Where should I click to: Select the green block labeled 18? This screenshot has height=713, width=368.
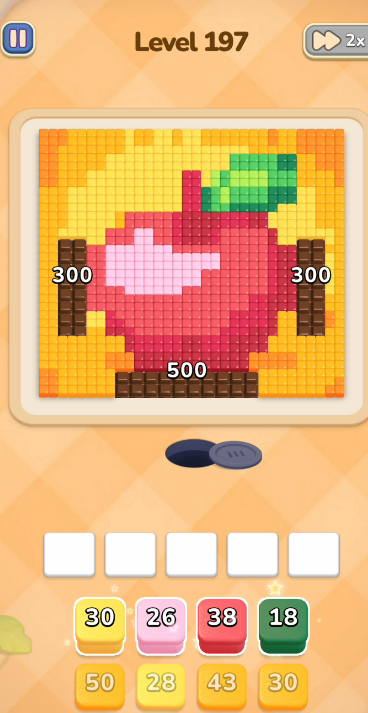tap(283, 626)
